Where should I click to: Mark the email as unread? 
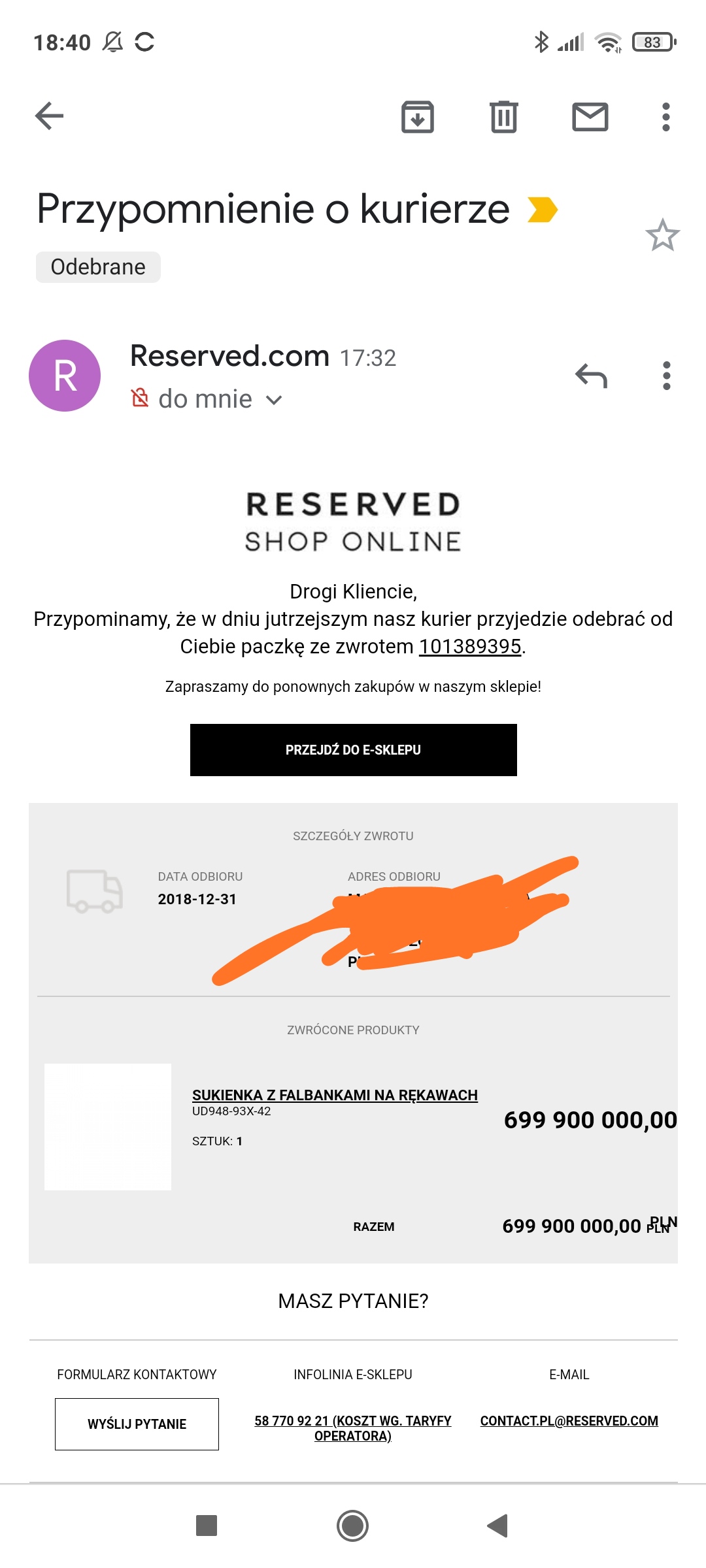pos(590,117)
